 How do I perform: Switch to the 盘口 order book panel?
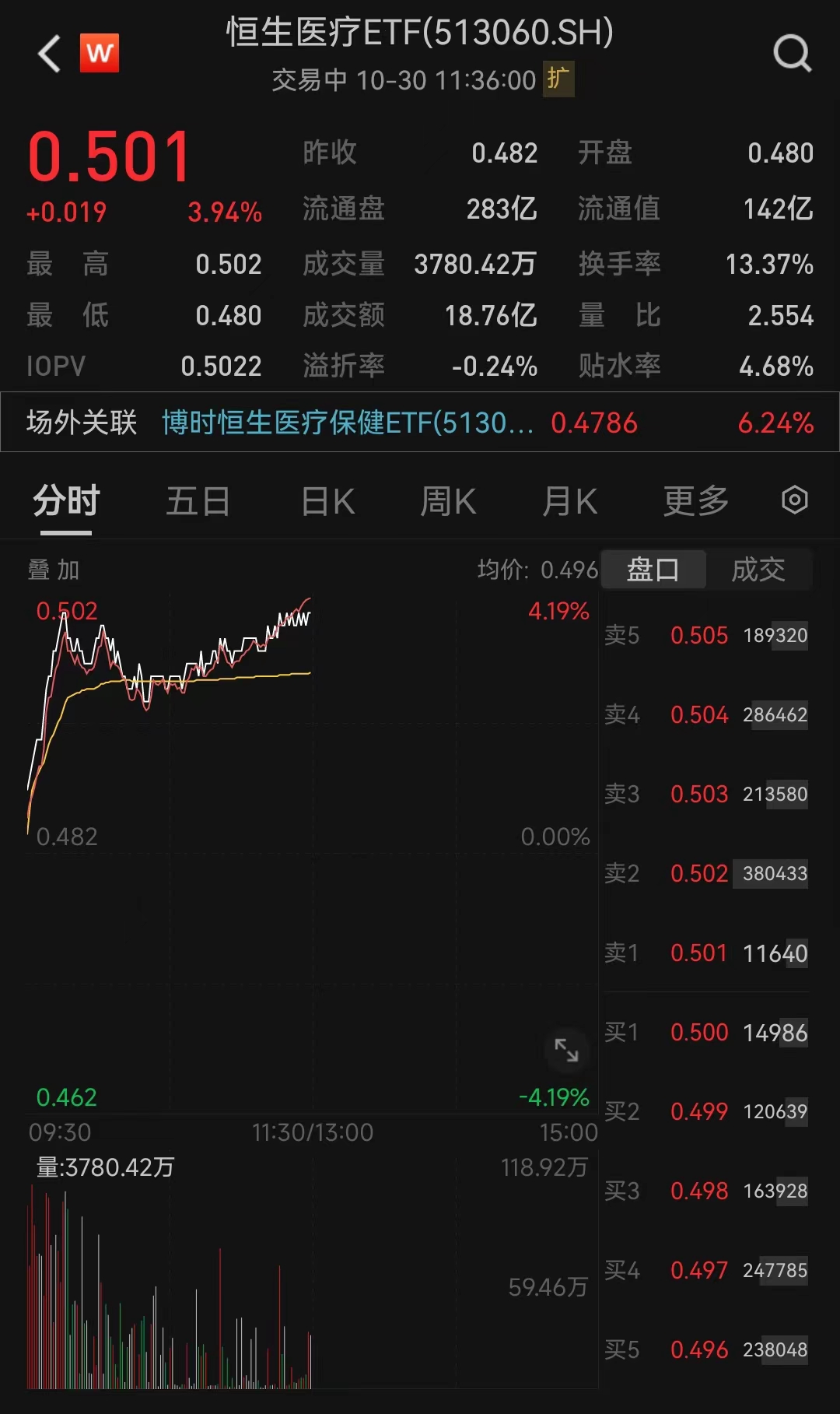pyautogui.click(x=653, y=569)
